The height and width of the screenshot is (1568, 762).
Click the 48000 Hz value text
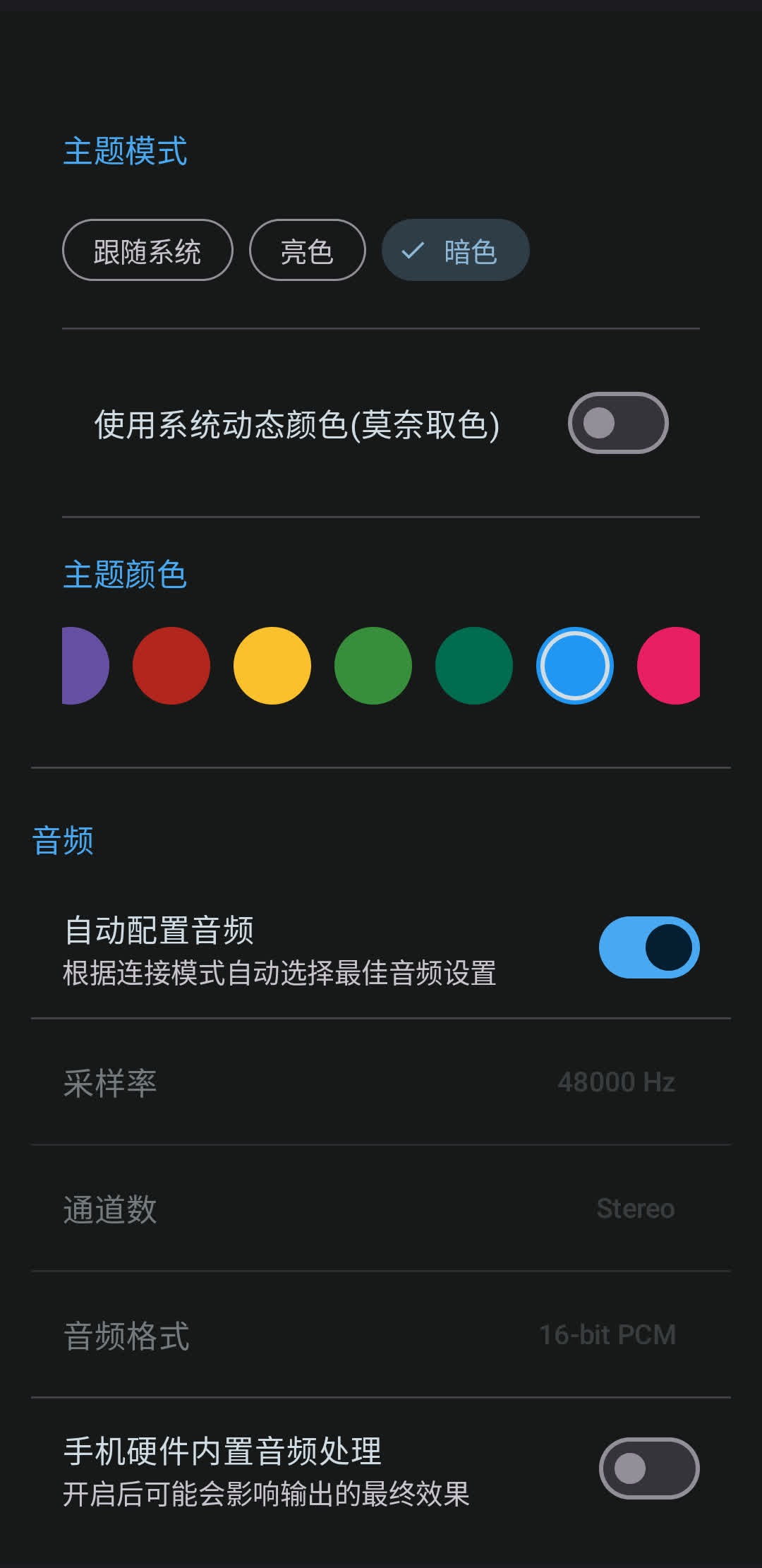(617, 1082)
